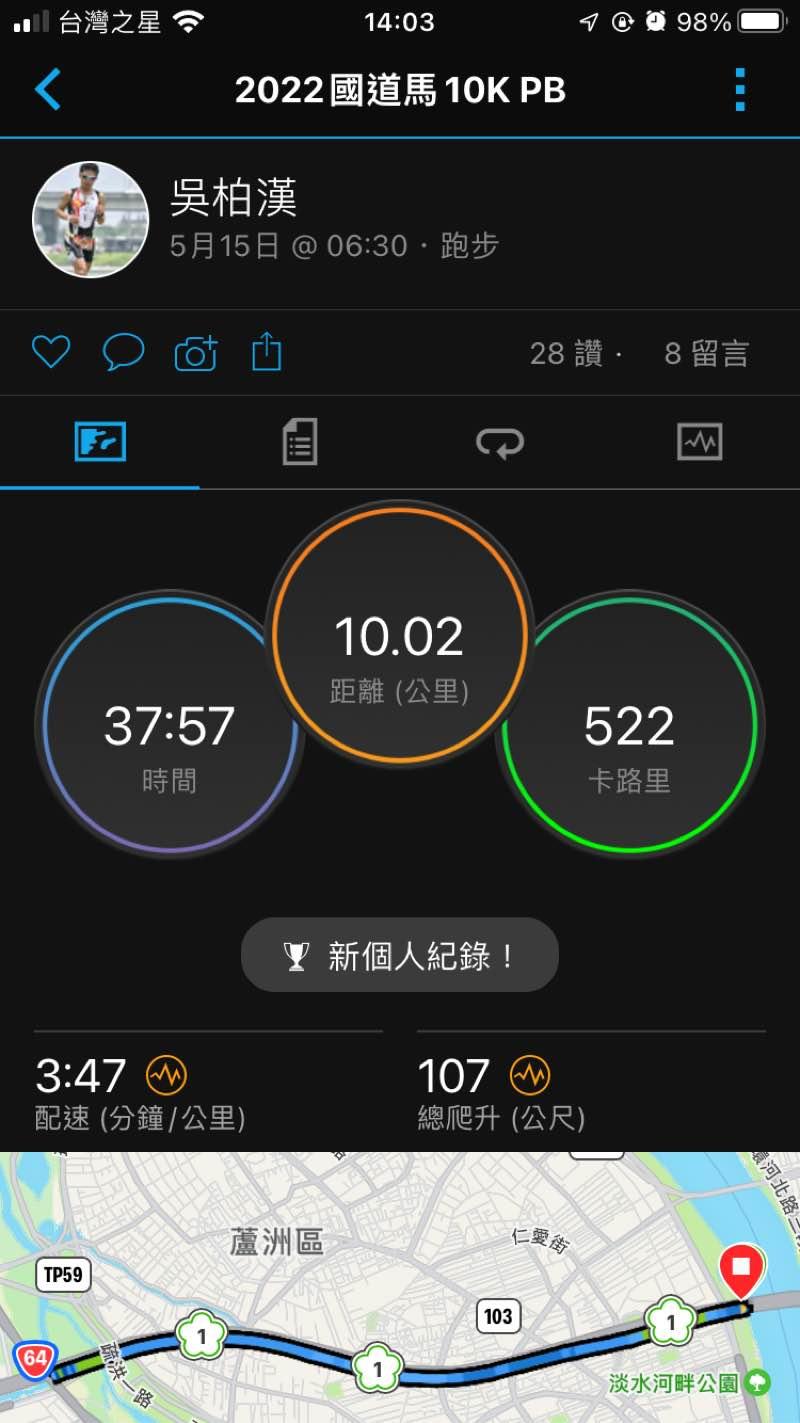
Task: Switch to the charts tab
Action: [699, 441]
